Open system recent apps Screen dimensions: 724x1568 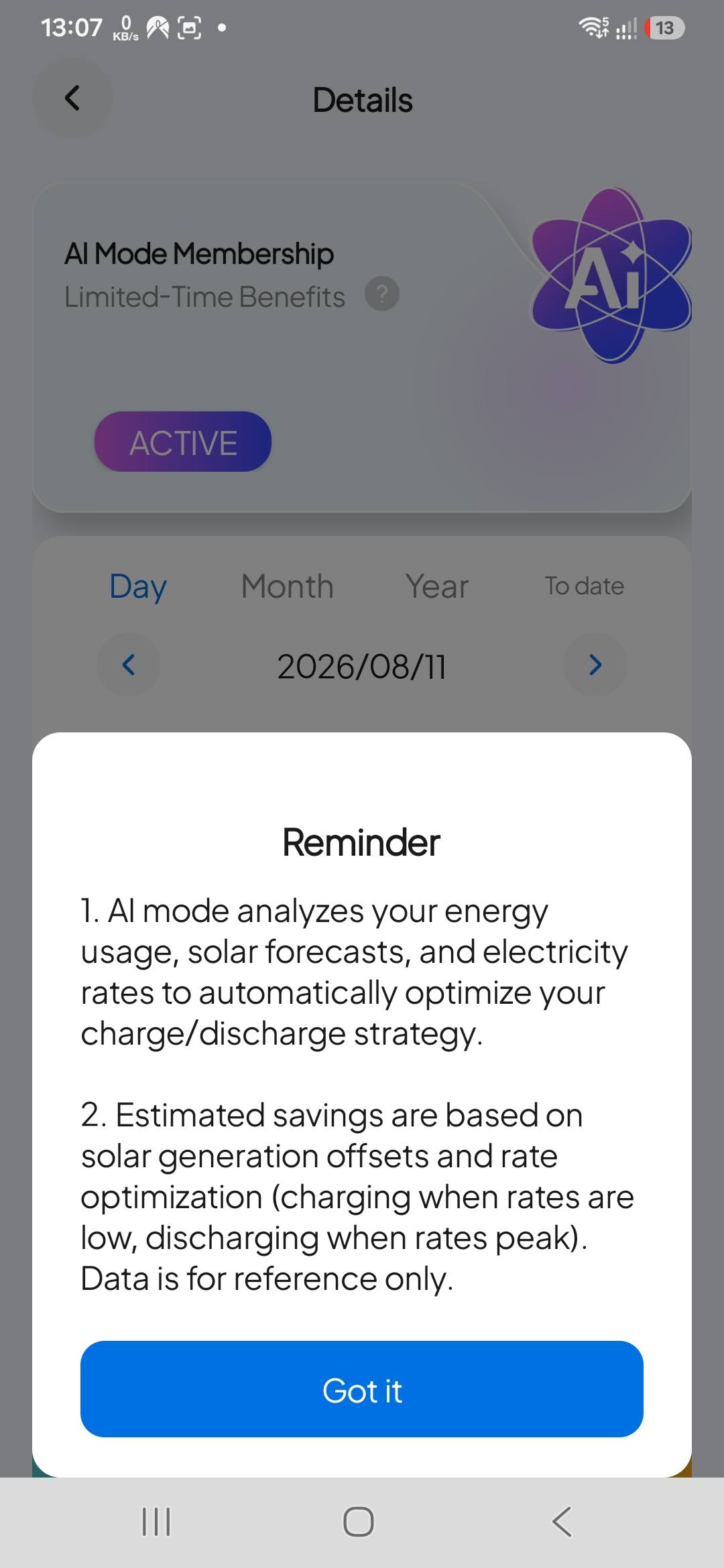click(x=156, y=1522)
